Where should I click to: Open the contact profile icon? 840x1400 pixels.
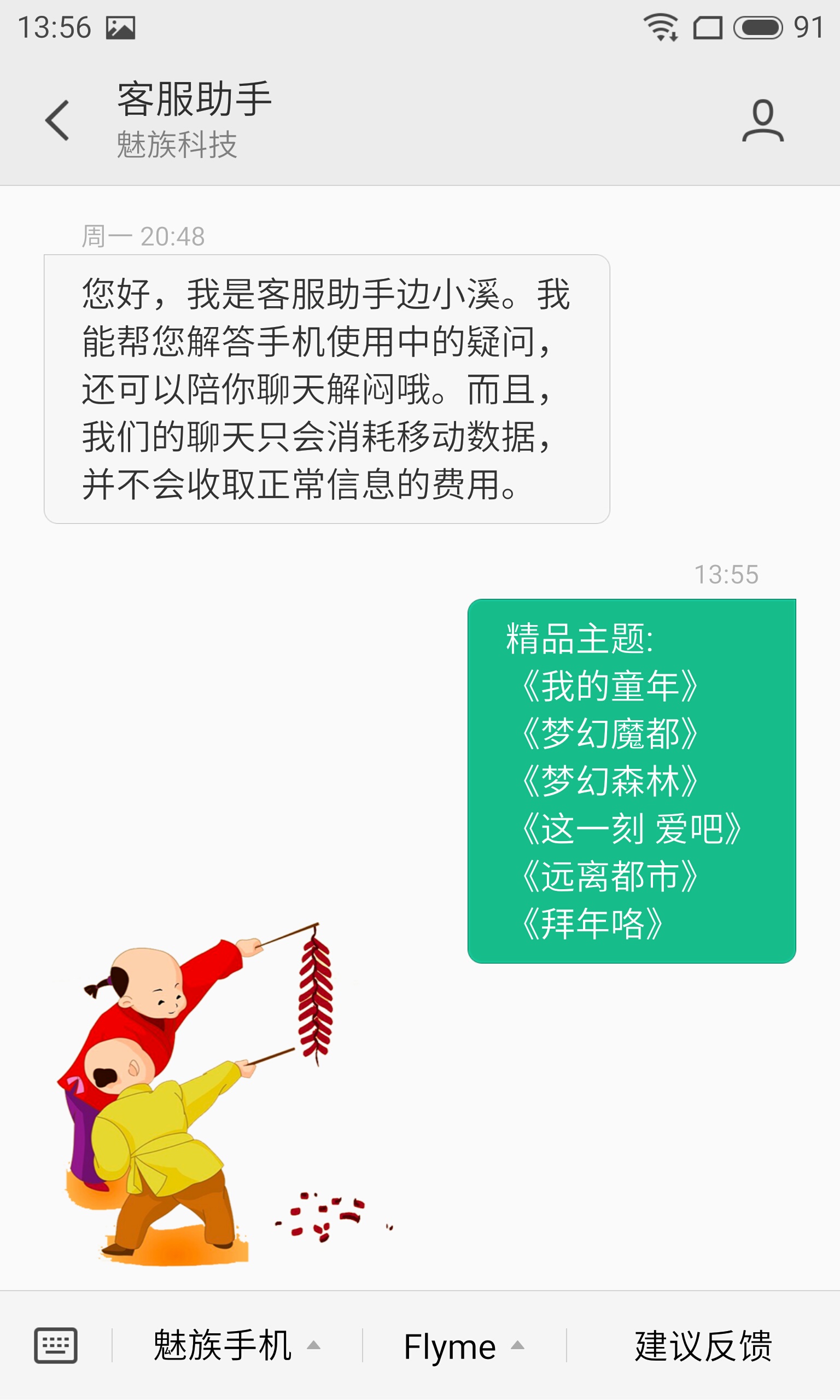[762, 120]
